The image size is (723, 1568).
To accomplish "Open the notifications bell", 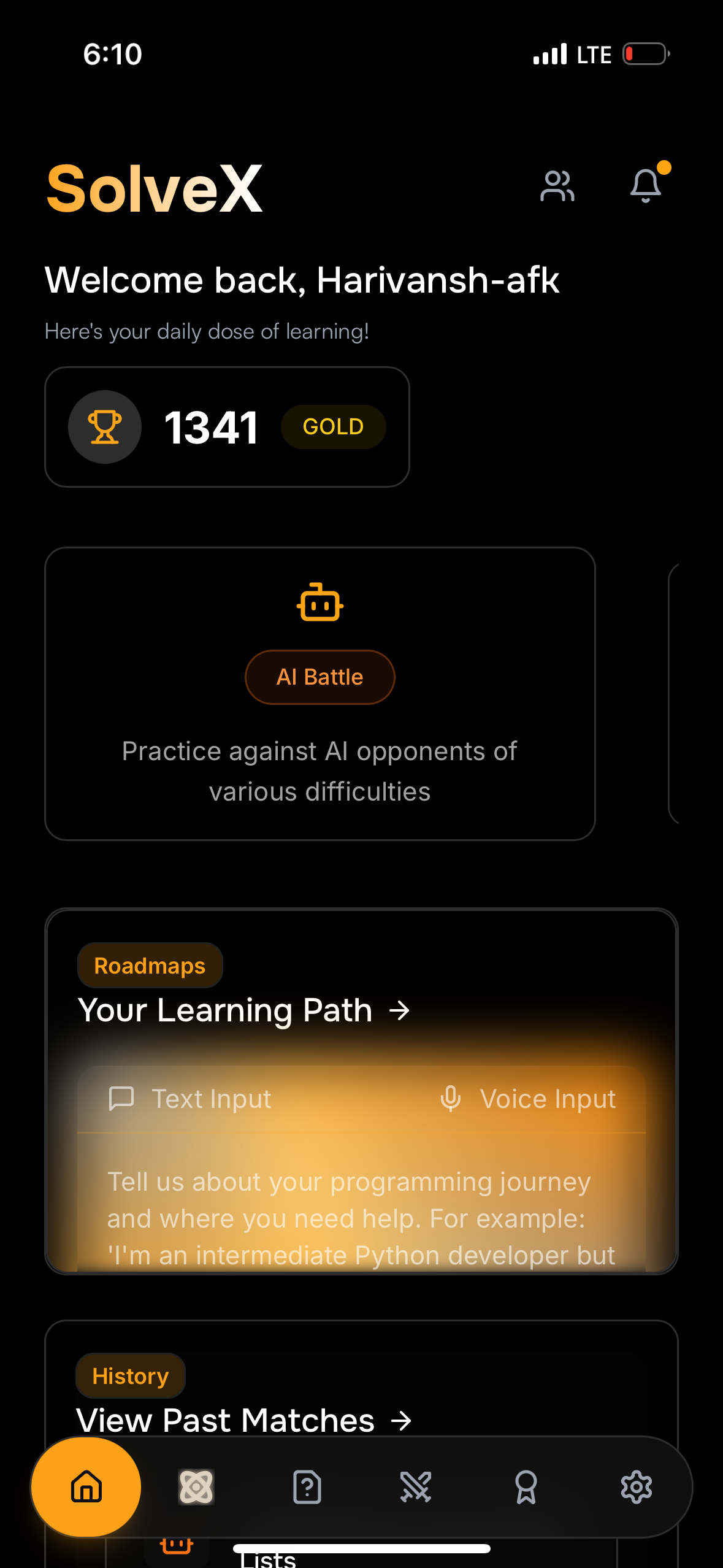I will pyautogui.click(x=646, y=185).
